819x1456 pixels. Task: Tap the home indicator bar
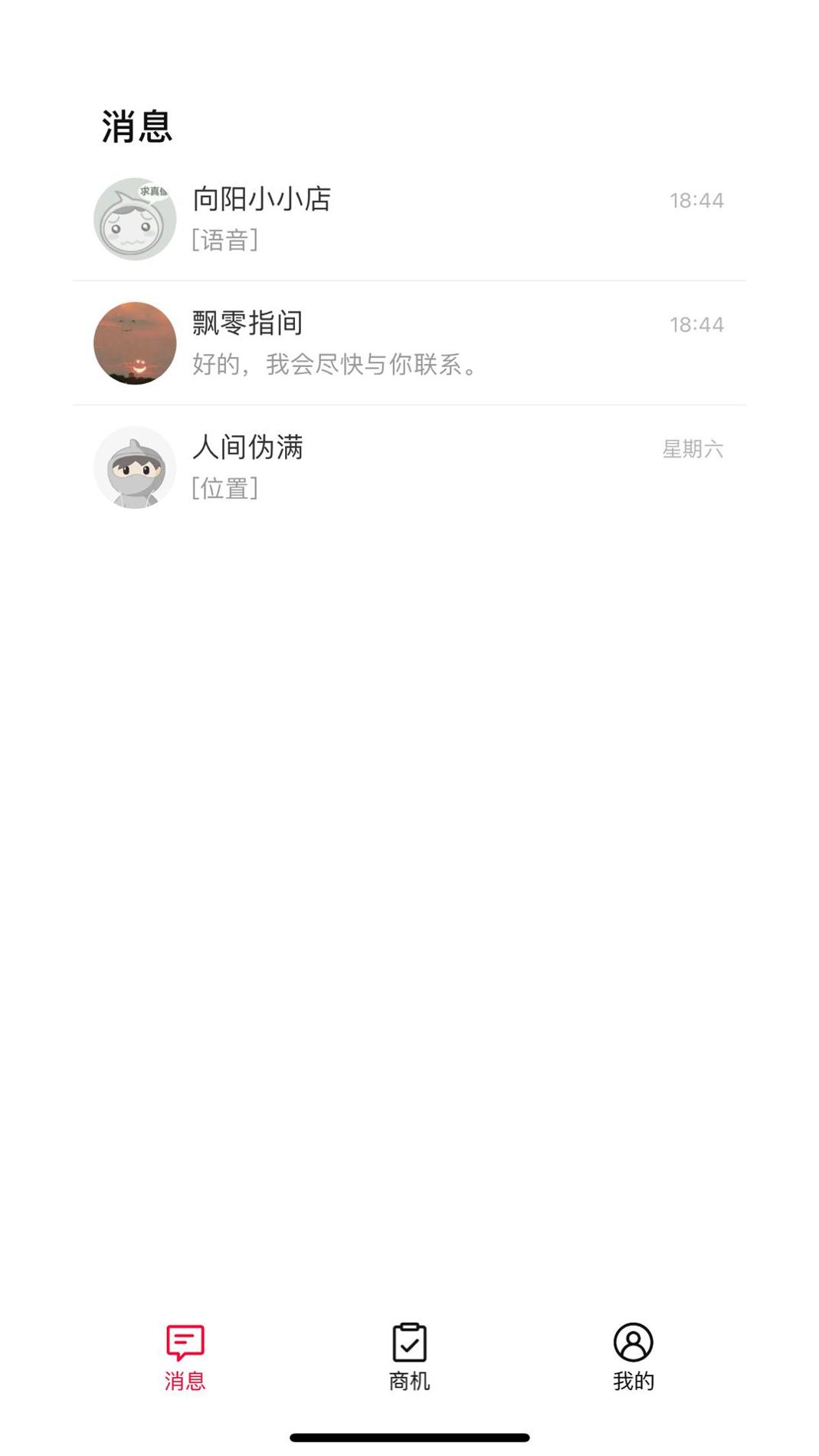pyautogui.click(x=409, y=1435)
